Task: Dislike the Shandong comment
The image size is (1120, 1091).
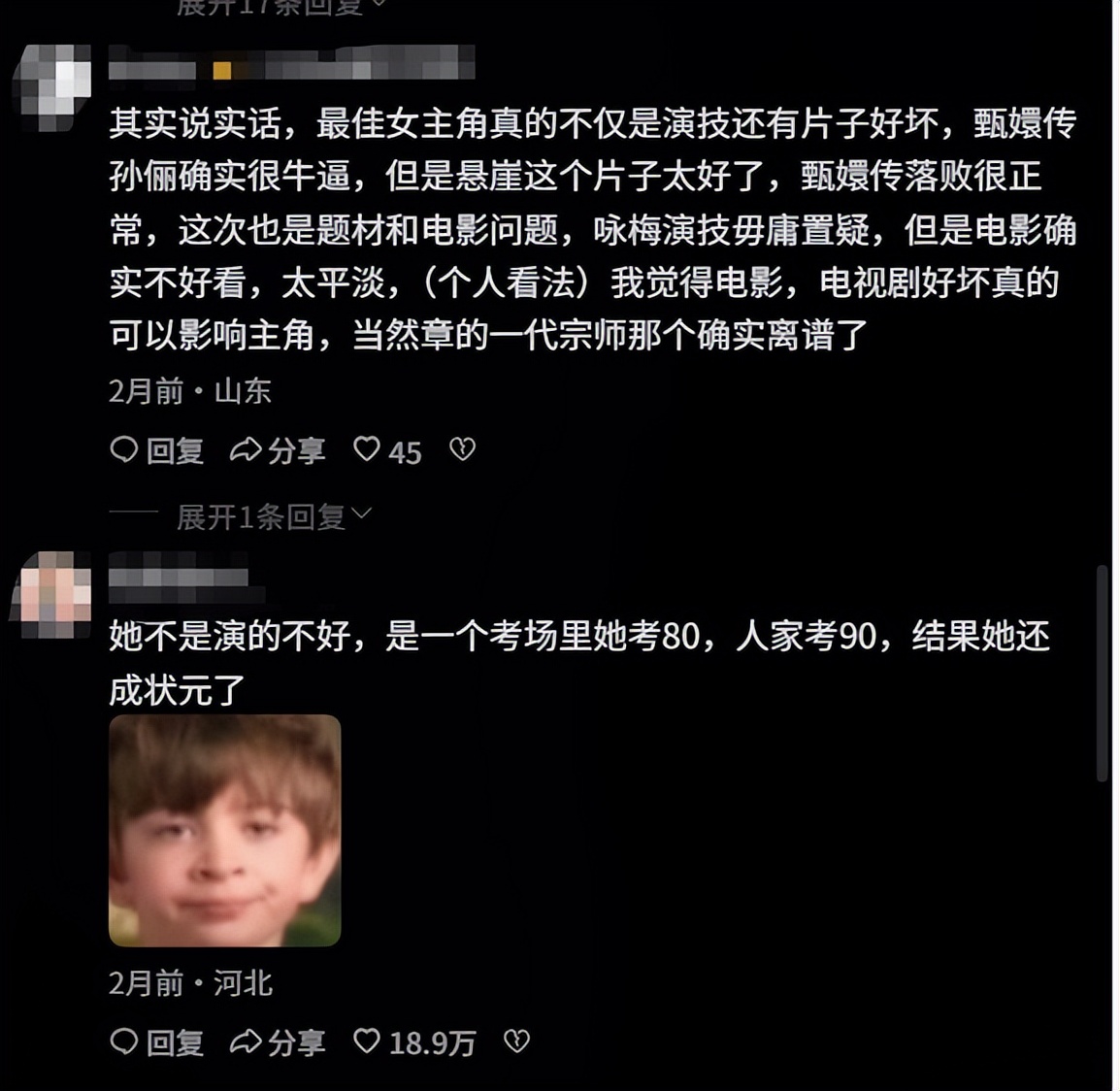Action: (463, 449)
